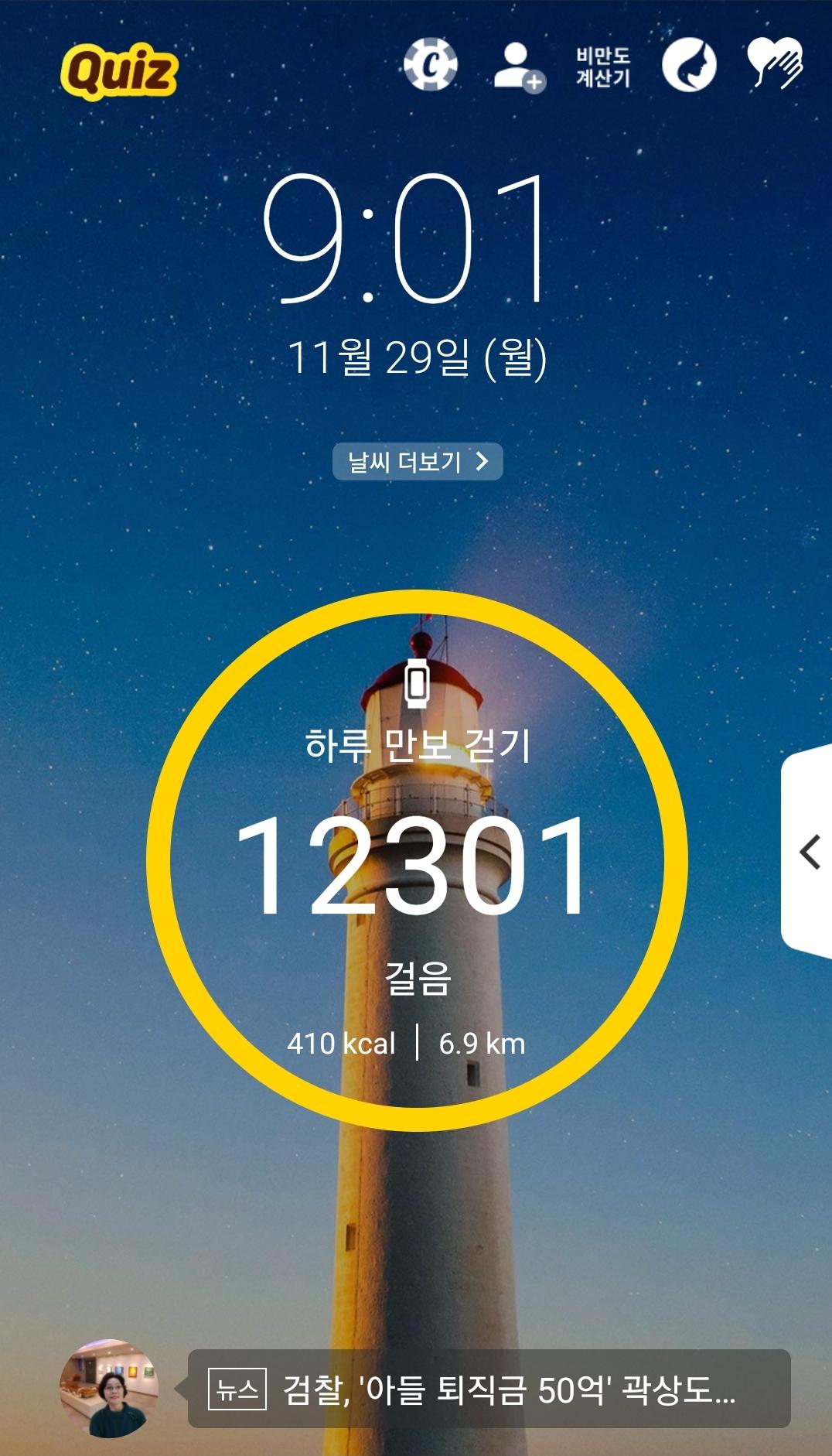This screenshot has height=1456, width=832.
Task: Tap the add friend icon
Action: click(x=520, y=67)
